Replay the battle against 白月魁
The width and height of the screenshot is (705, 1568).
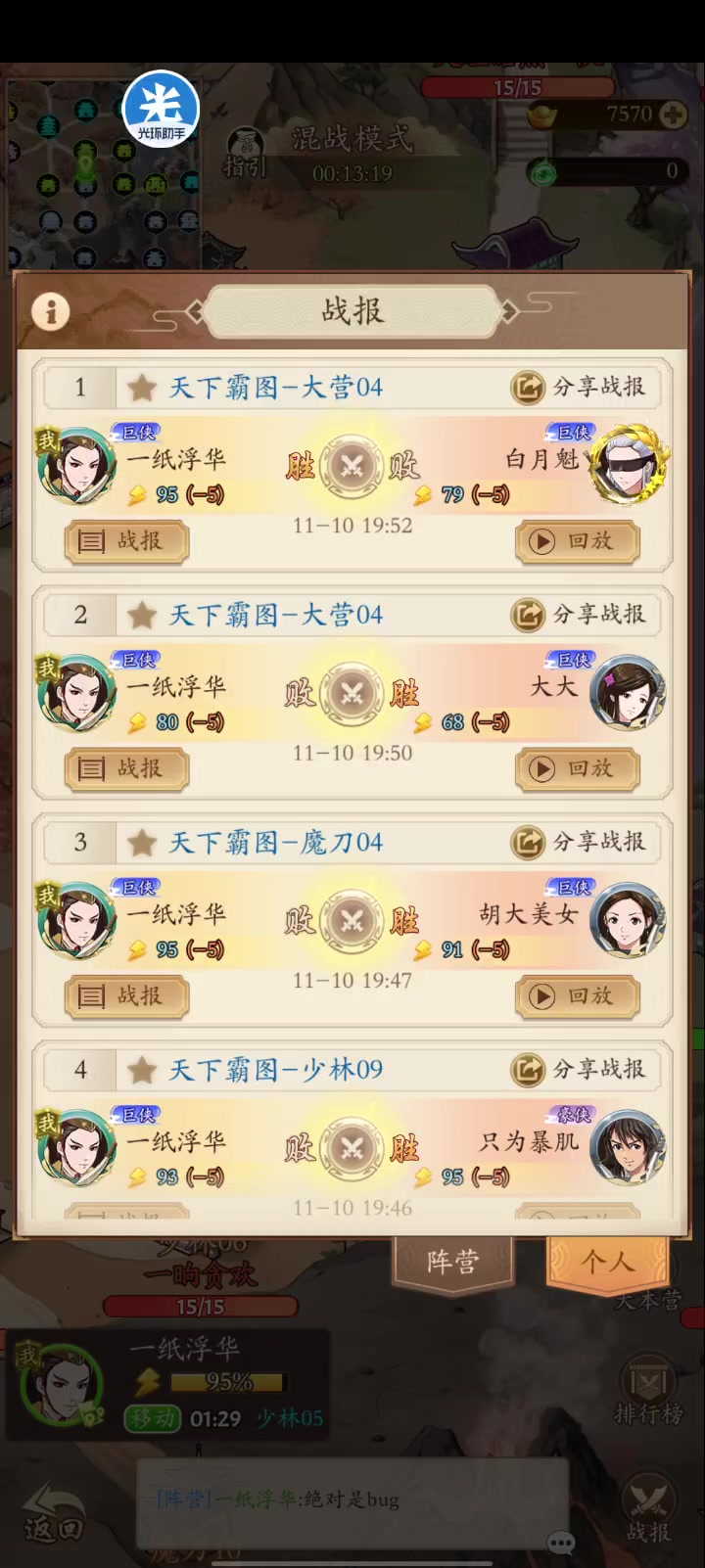[577, 541]
